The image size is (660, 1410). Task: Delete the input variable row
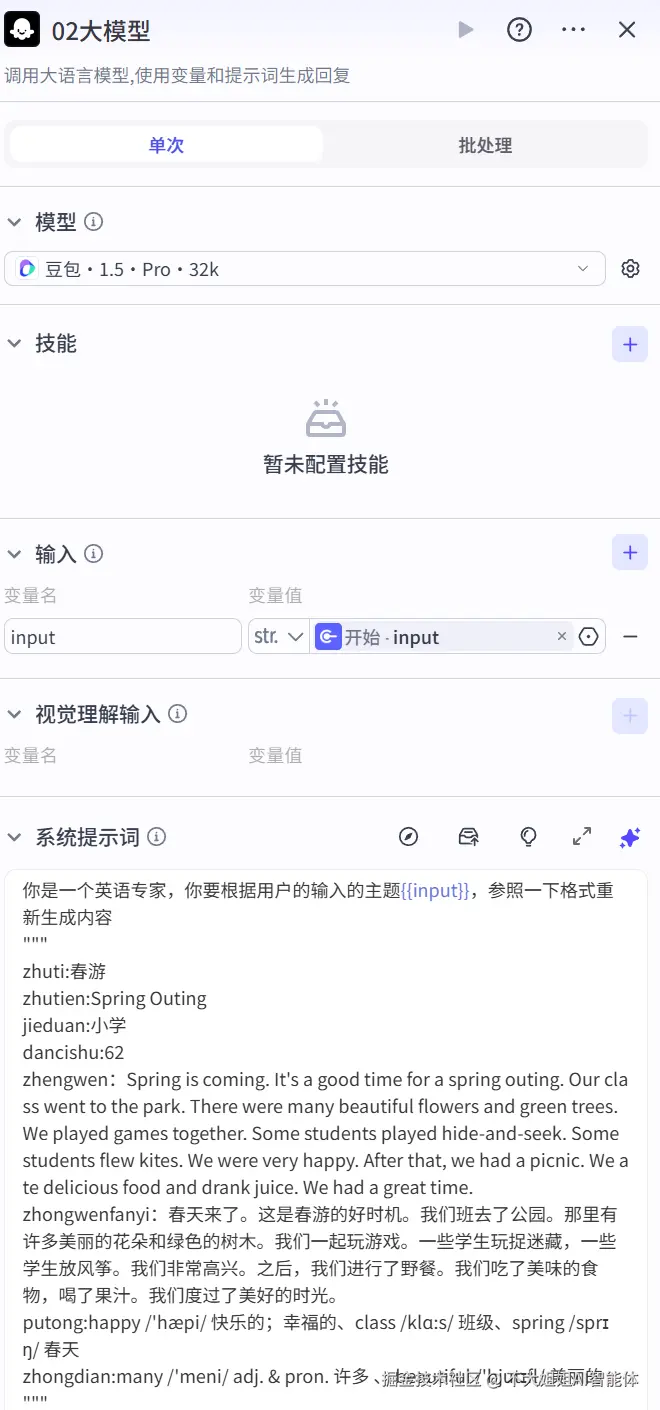click(x=630, y=637)
